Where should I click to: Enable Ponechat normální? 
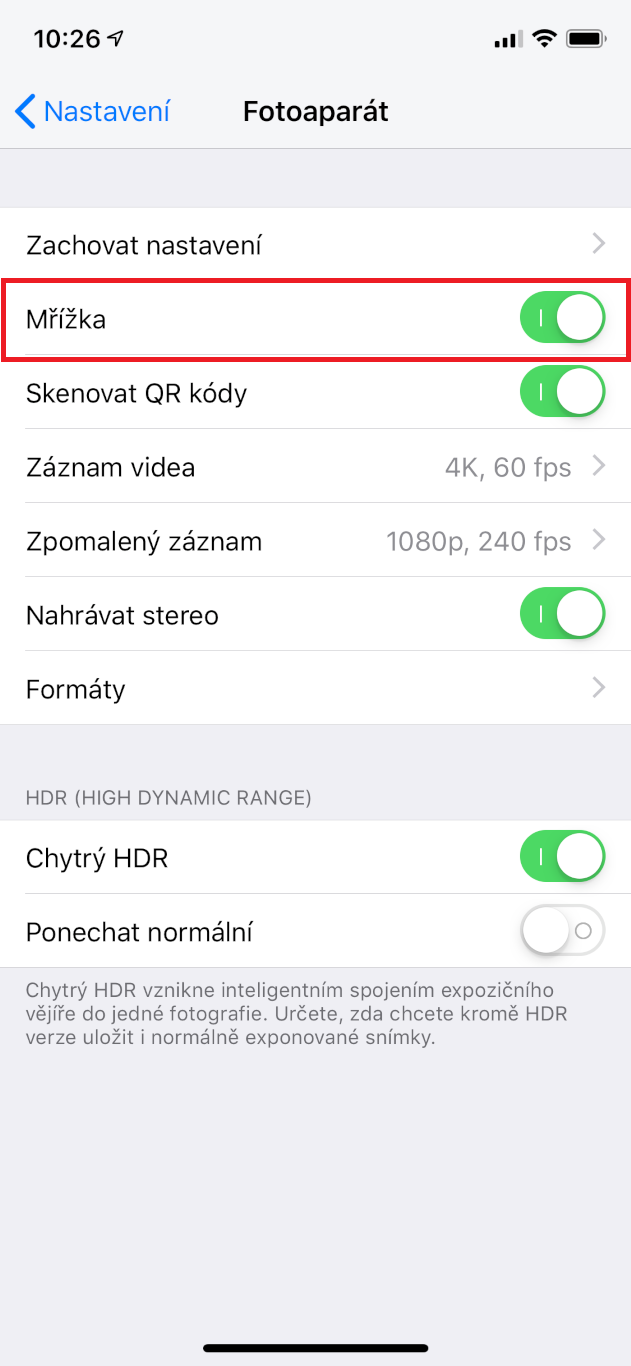[562, 932]
